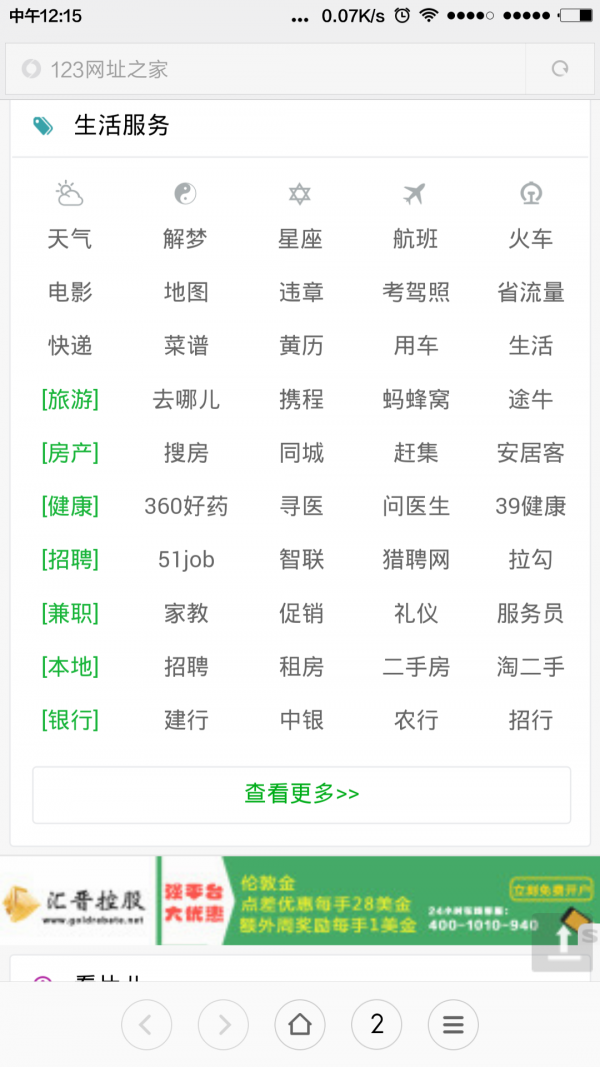
Task: Tap the address bar showing 123网址之家
Action: 270,69
